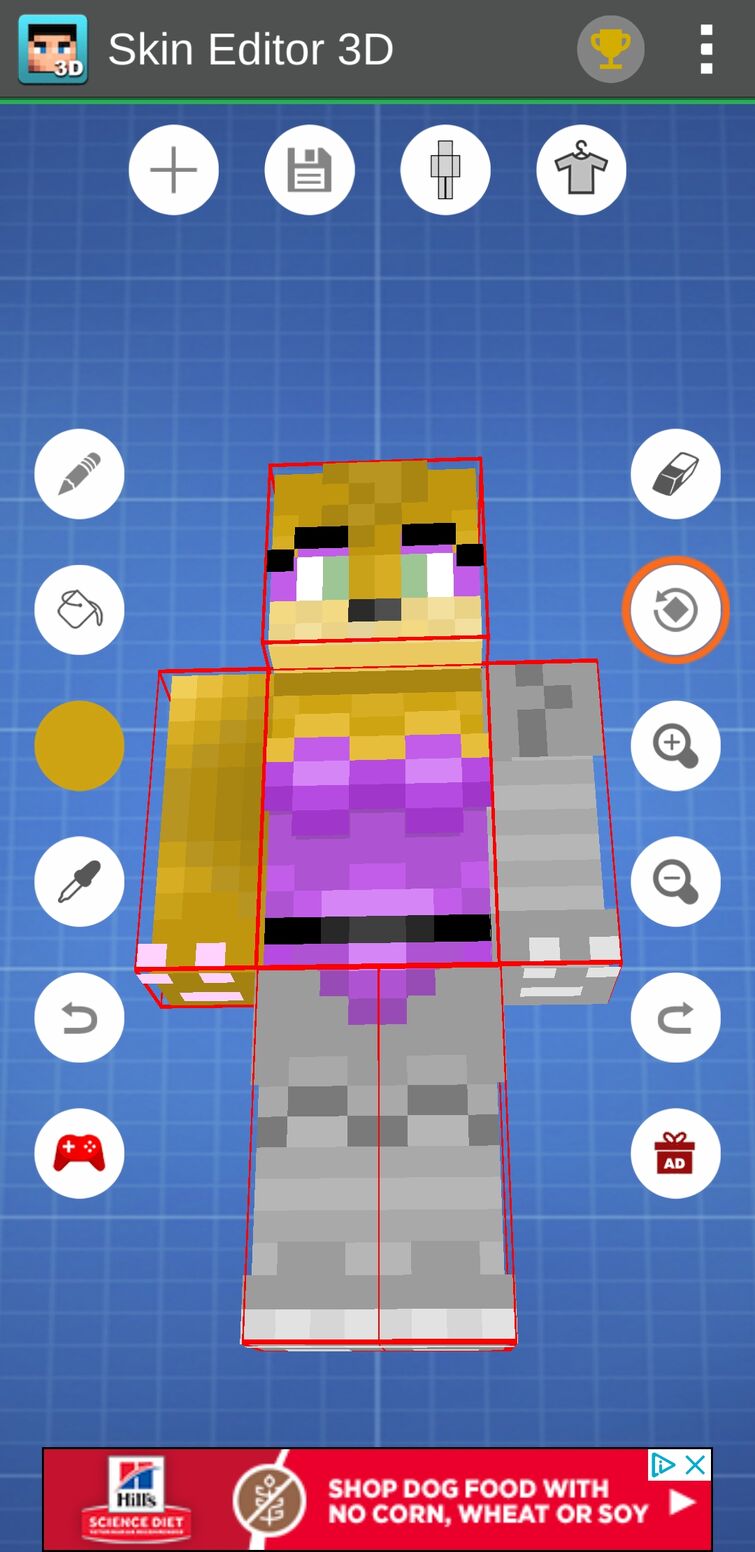
Task: Tap the rotate model tool
Action: click(675, 610)
